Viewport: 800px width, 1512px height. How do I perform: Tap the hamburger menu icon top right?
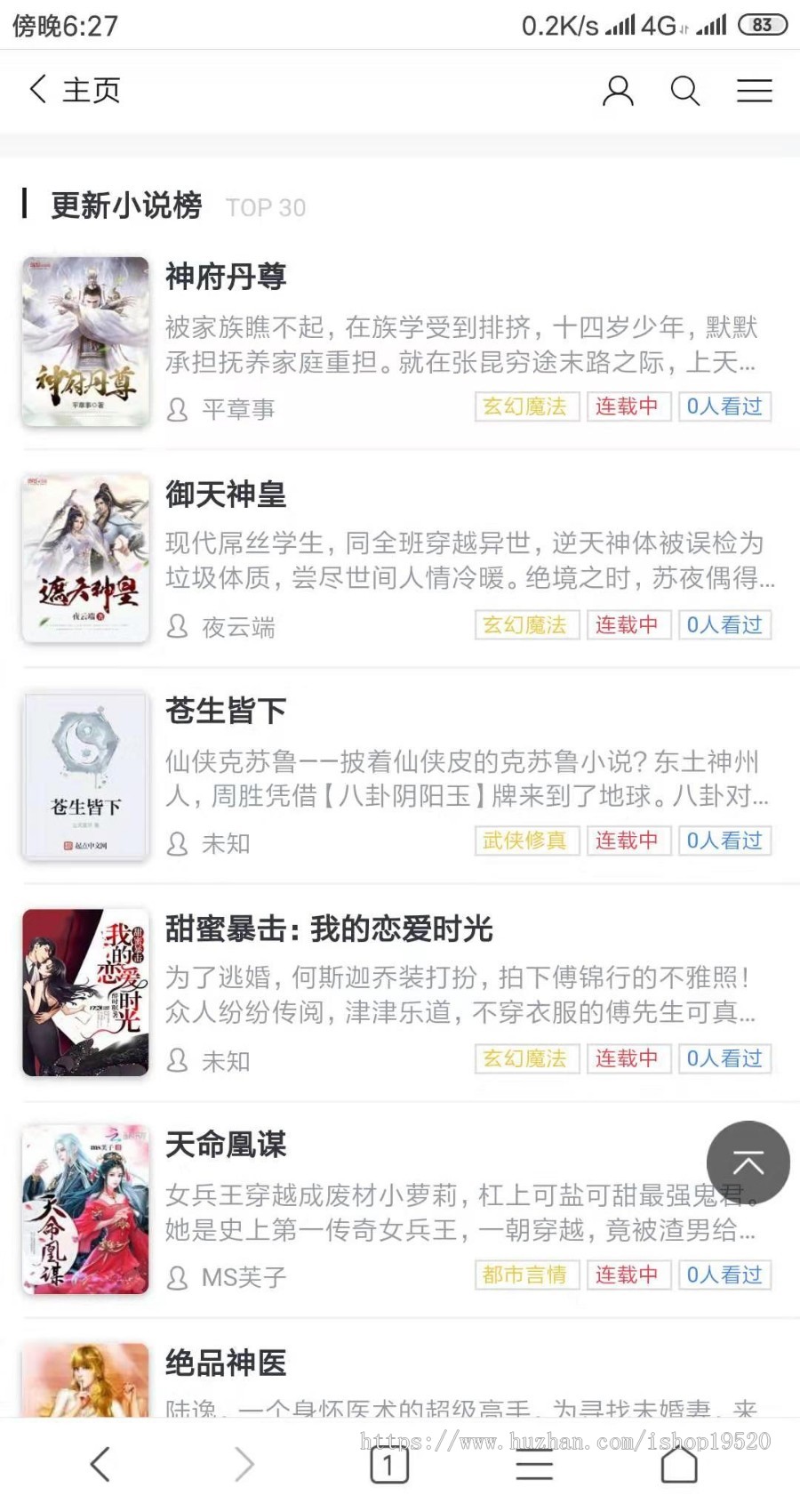(754, 90)
